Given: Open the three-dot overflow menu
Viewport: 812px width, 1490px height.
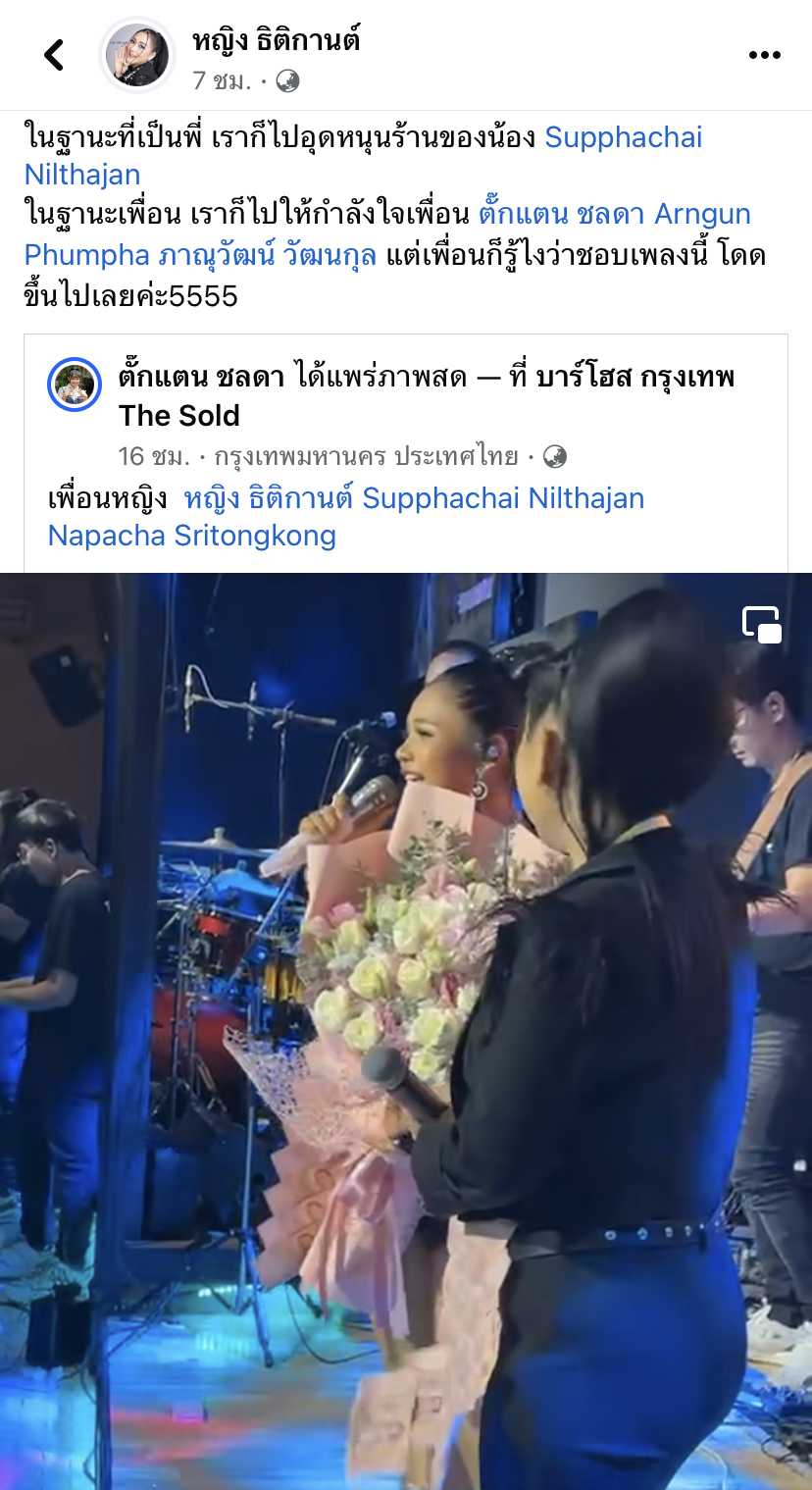Looking at the screenshot, I should tap(764, 55).
